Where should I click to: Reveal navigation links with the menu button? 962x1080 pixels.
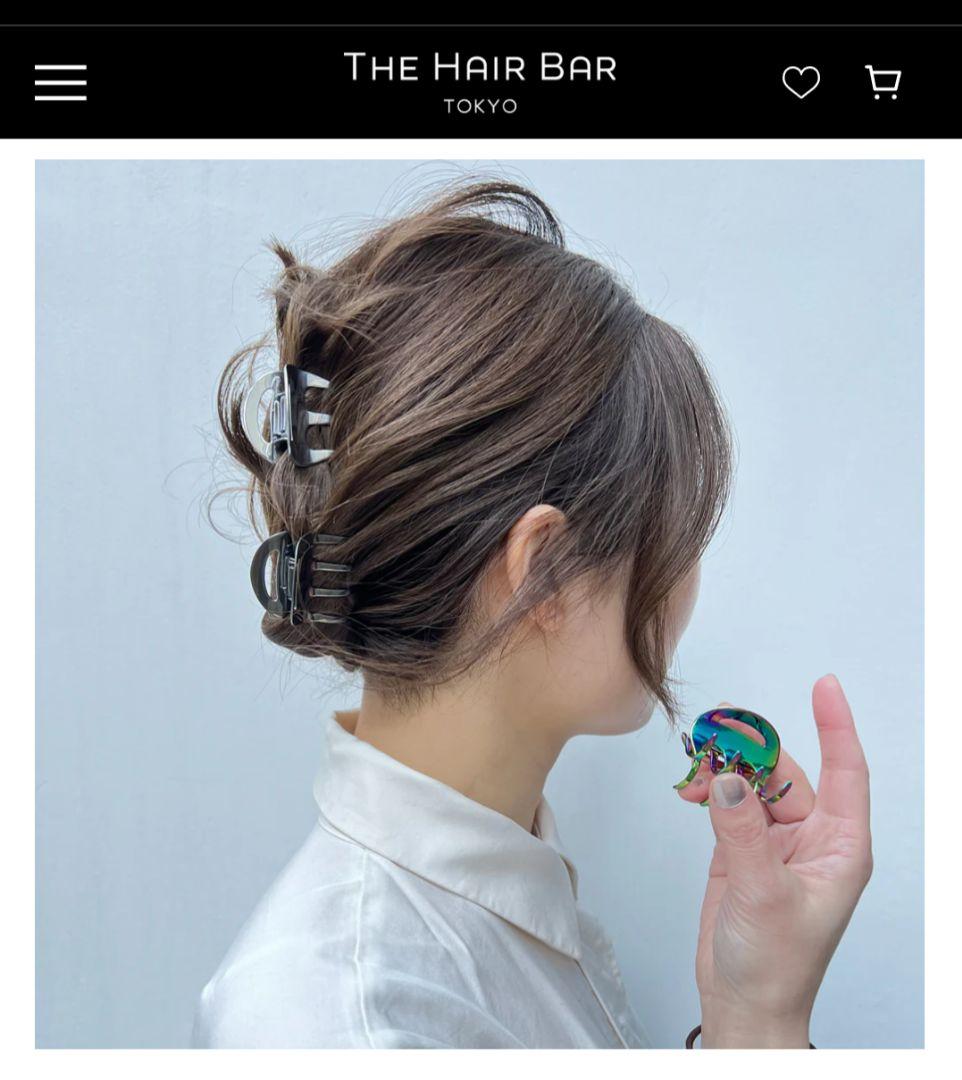coord(60,84)
